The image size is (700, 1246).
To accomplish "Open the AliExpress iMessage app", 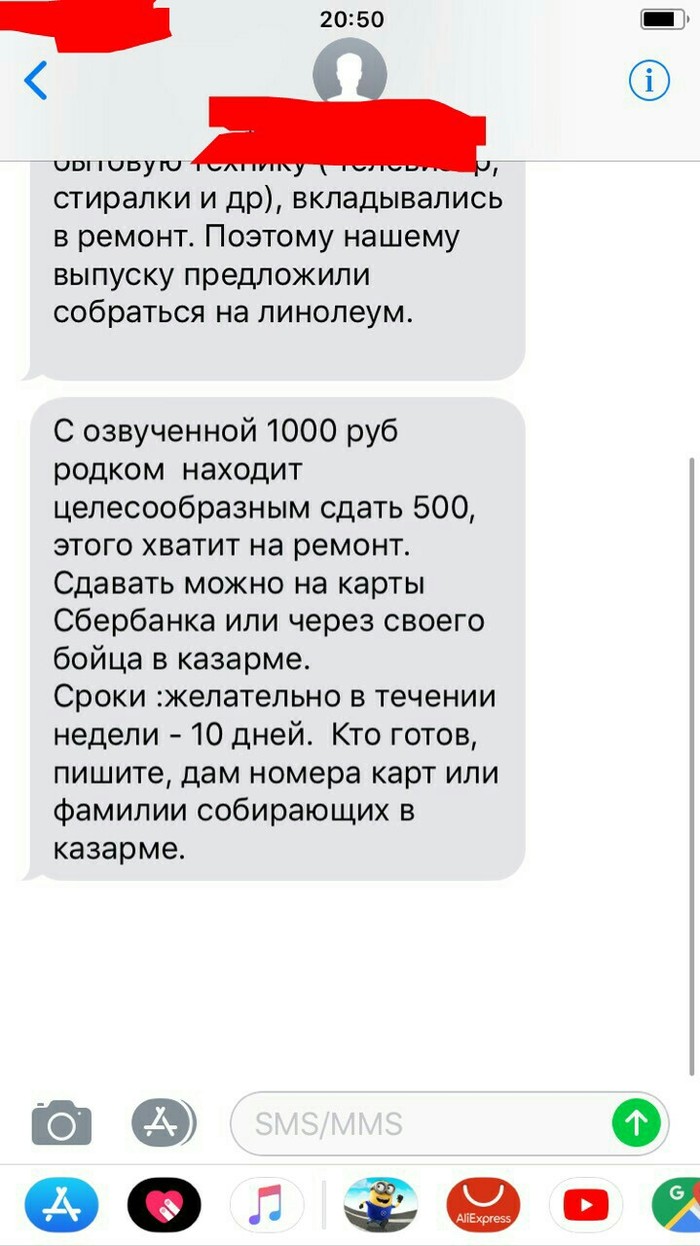I will [x=483, y=1205].
